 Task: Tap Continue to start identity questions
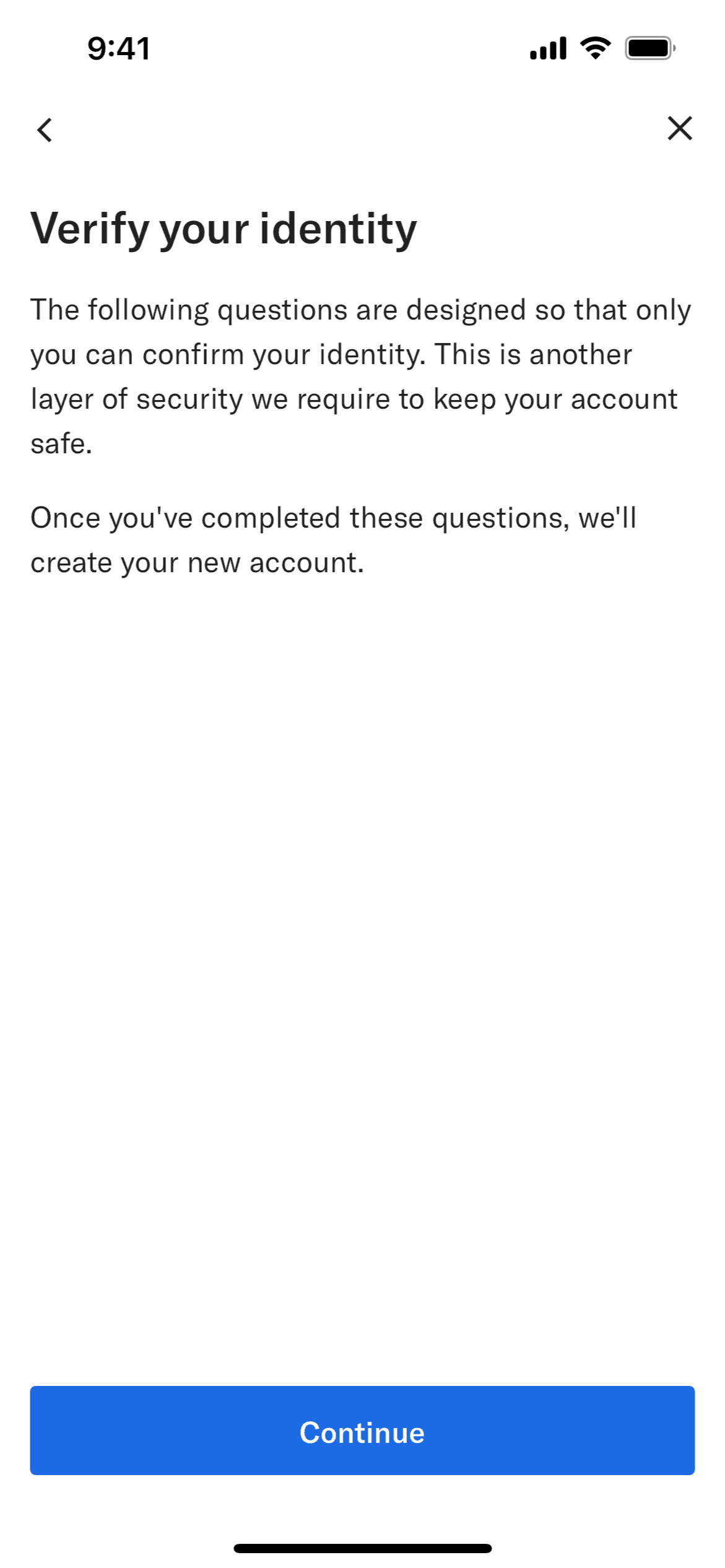coord(362,1430)
